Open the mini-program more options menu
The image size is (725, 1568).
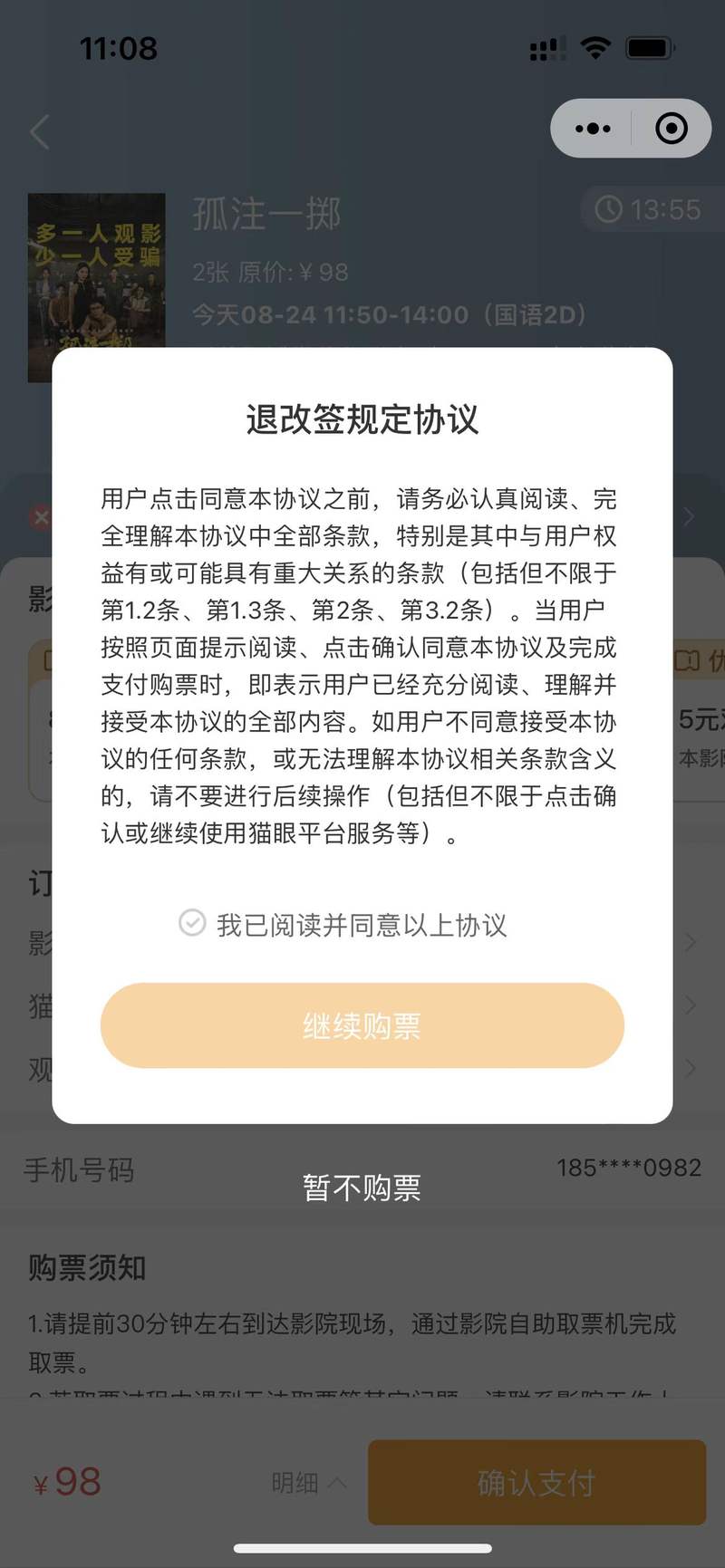coord(593,129)
